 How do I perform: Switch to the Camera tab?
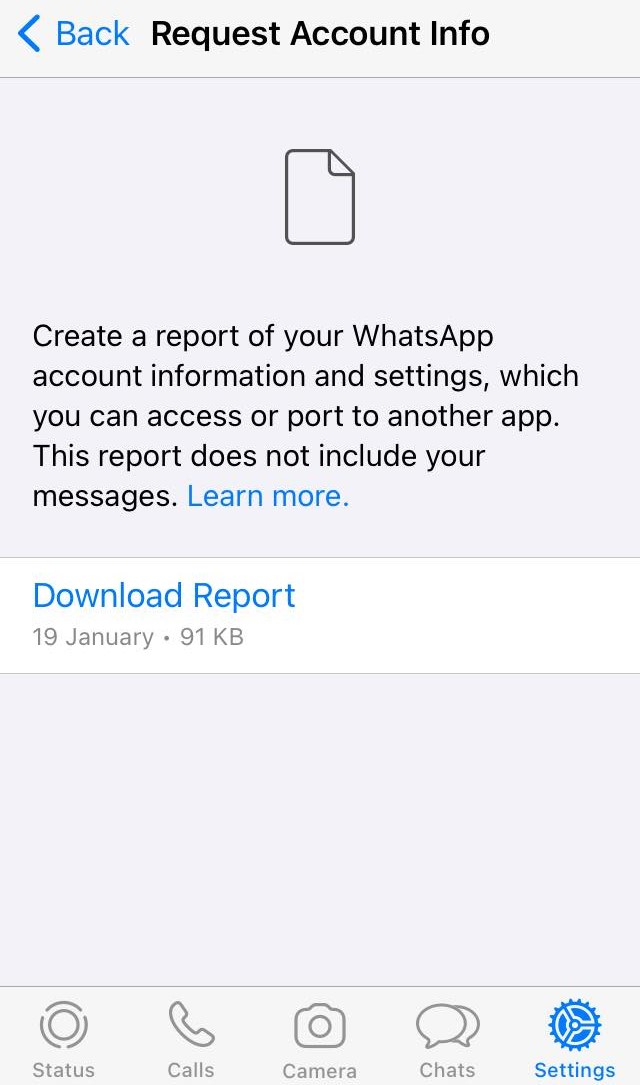tap(320, 1040)
